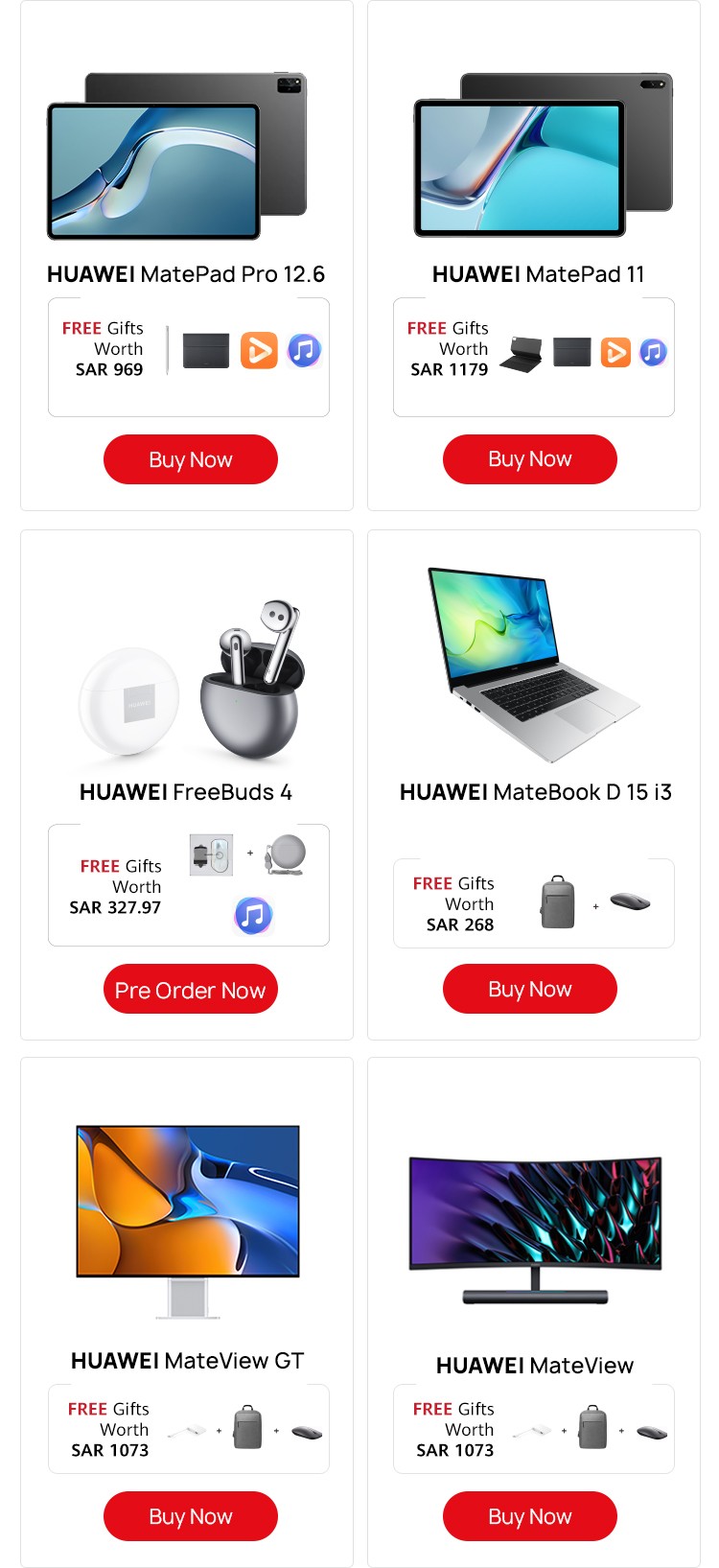Screen dimensions: 719x1568
Task: View the HUAWEI FreeBuds 4 product image
Action: tap(192, 681)
